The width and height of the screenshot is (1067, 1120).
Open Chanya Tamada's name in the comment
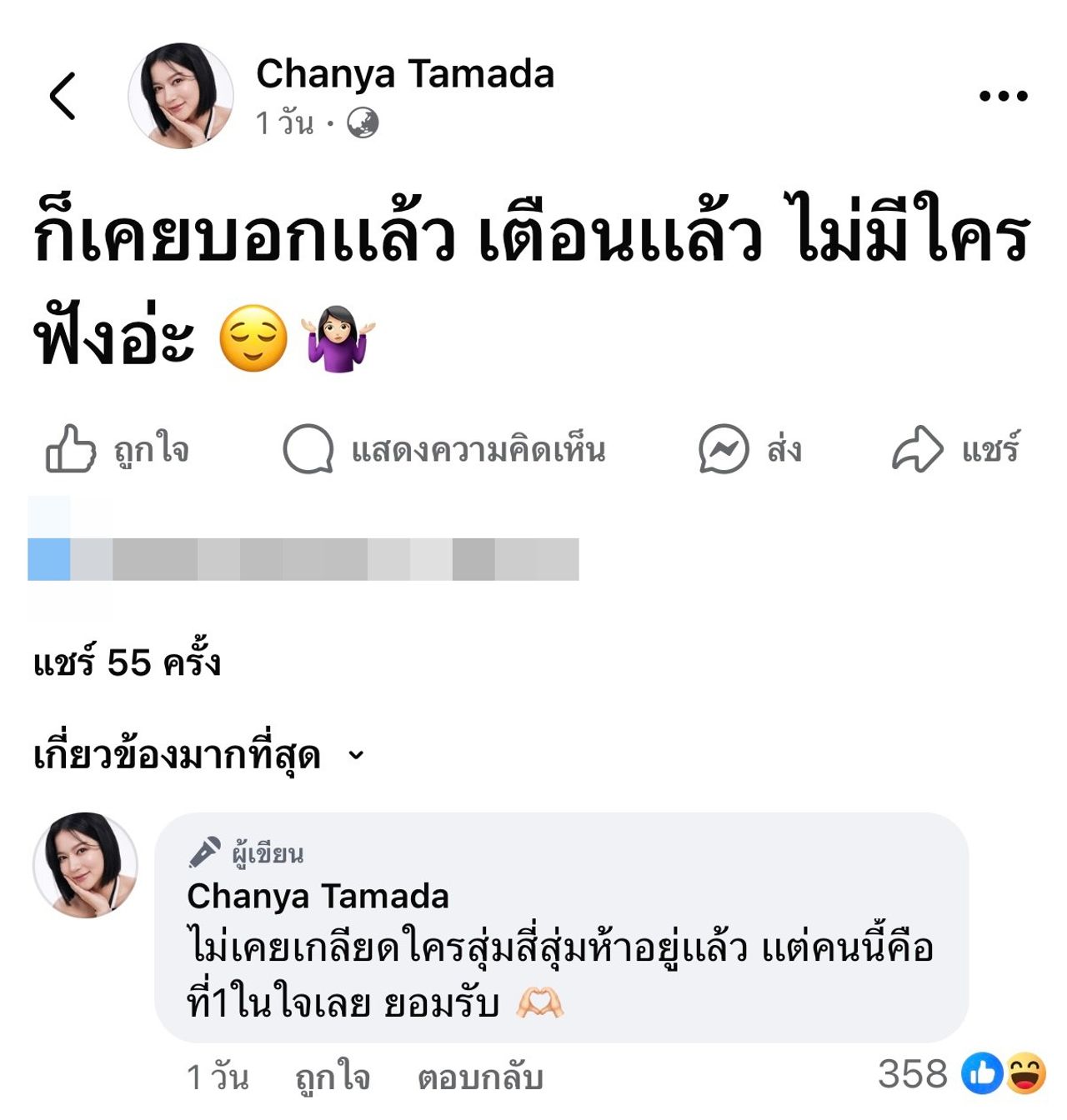coord(318,897)
